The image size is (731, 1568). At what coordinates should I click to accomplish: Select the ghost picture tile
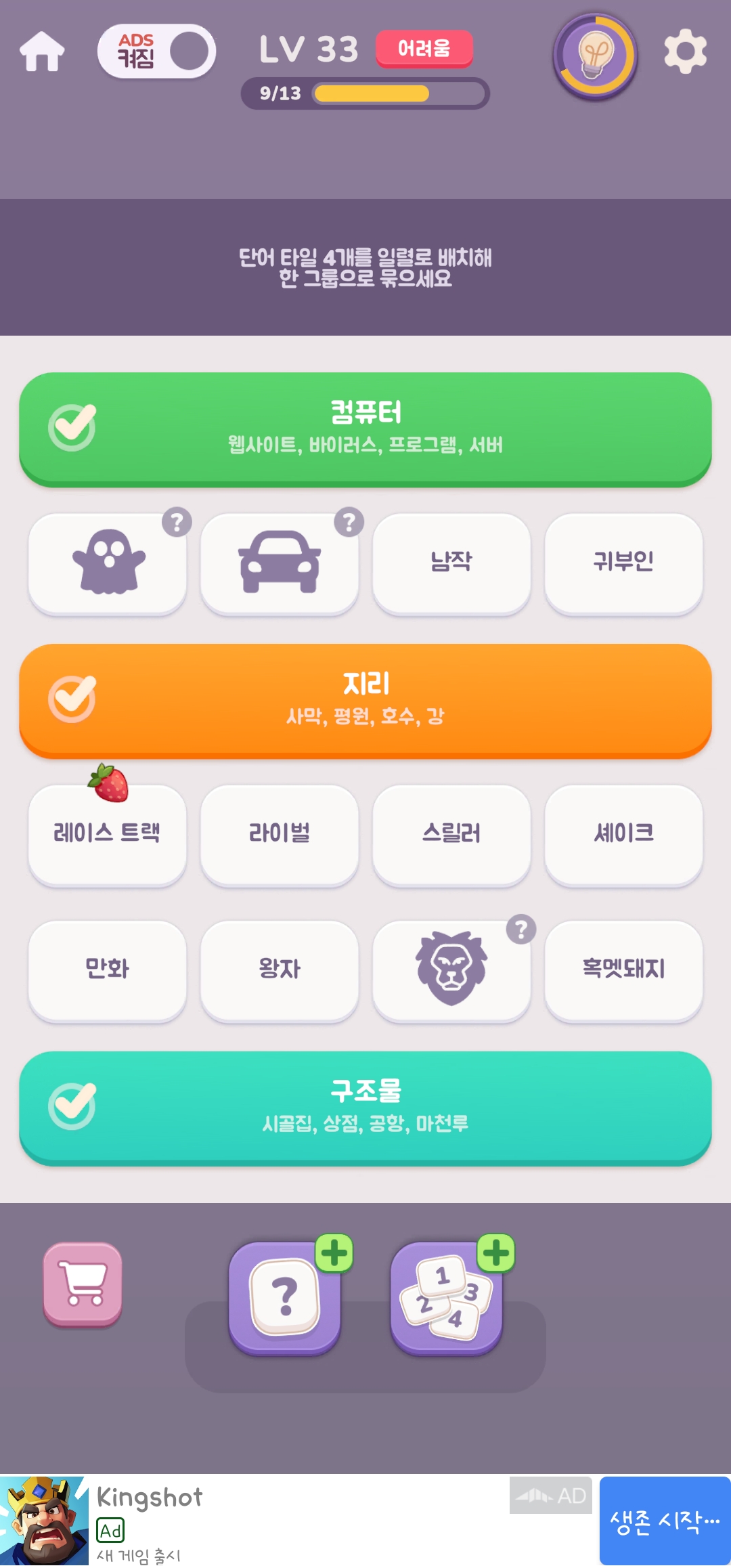(x=108, y=563)
